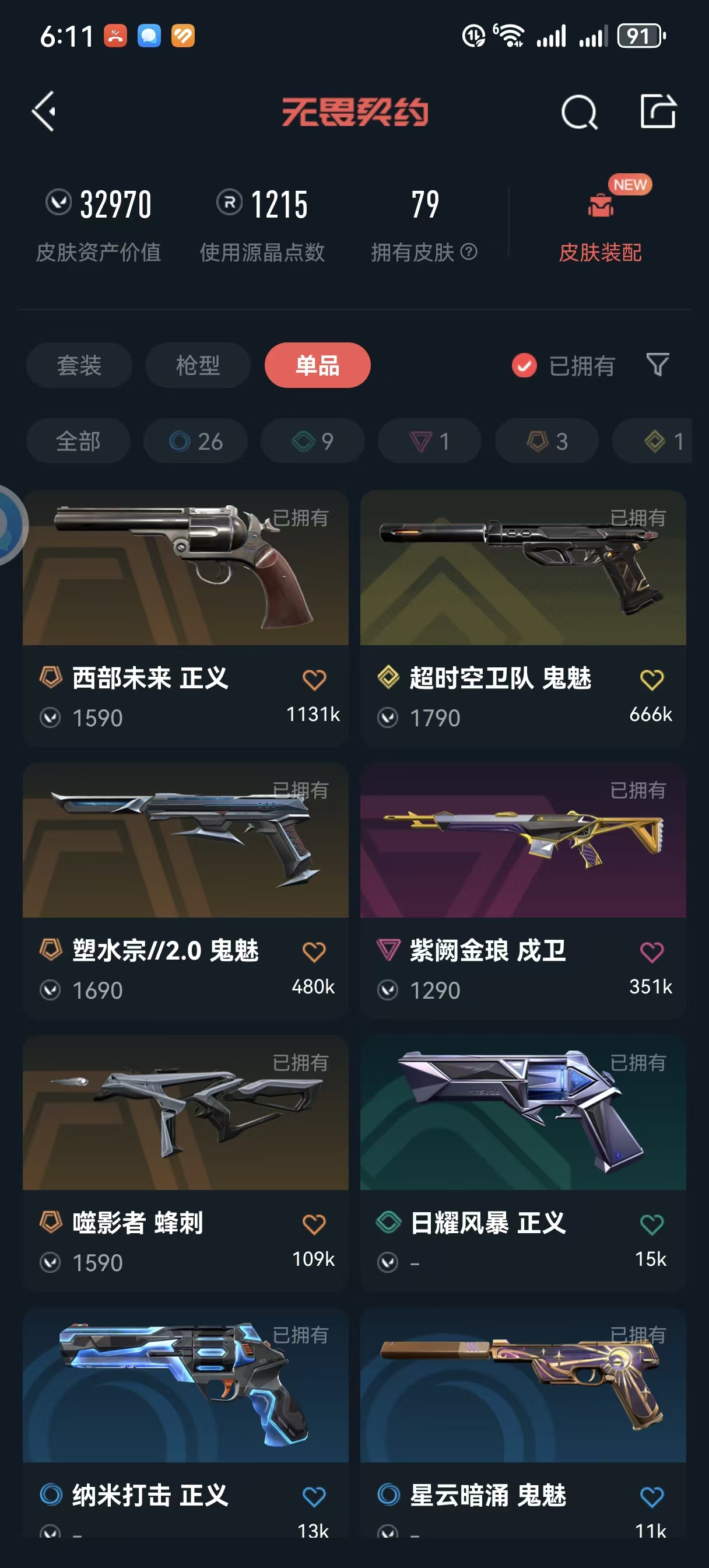Filter by the blue tier chip with 26
This screenshot has width=709, height=1568.
click(x=195, y=442)
